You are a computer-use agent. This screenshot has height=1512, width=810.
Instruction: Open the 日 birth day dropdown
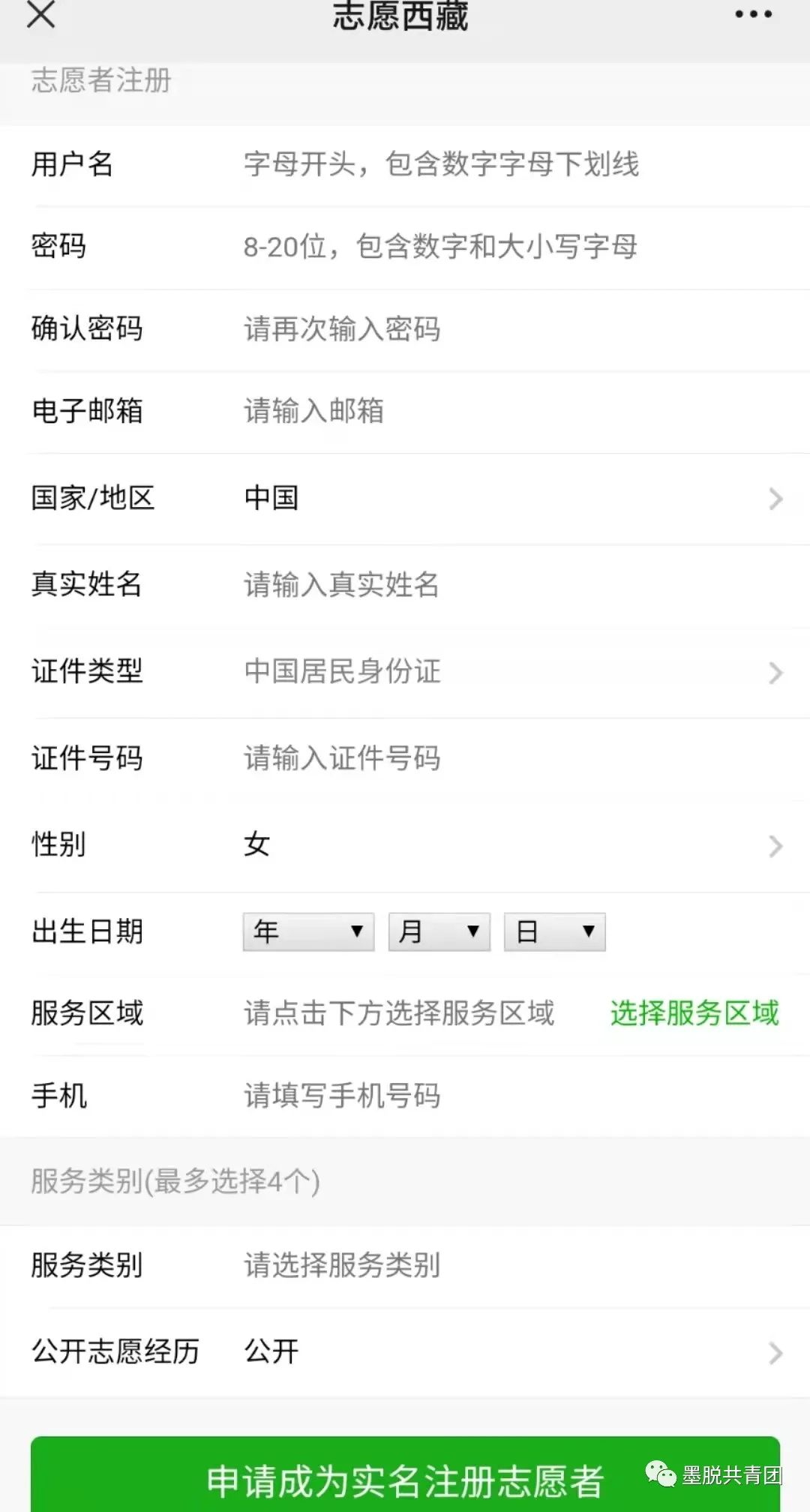(x=555, y=931)
